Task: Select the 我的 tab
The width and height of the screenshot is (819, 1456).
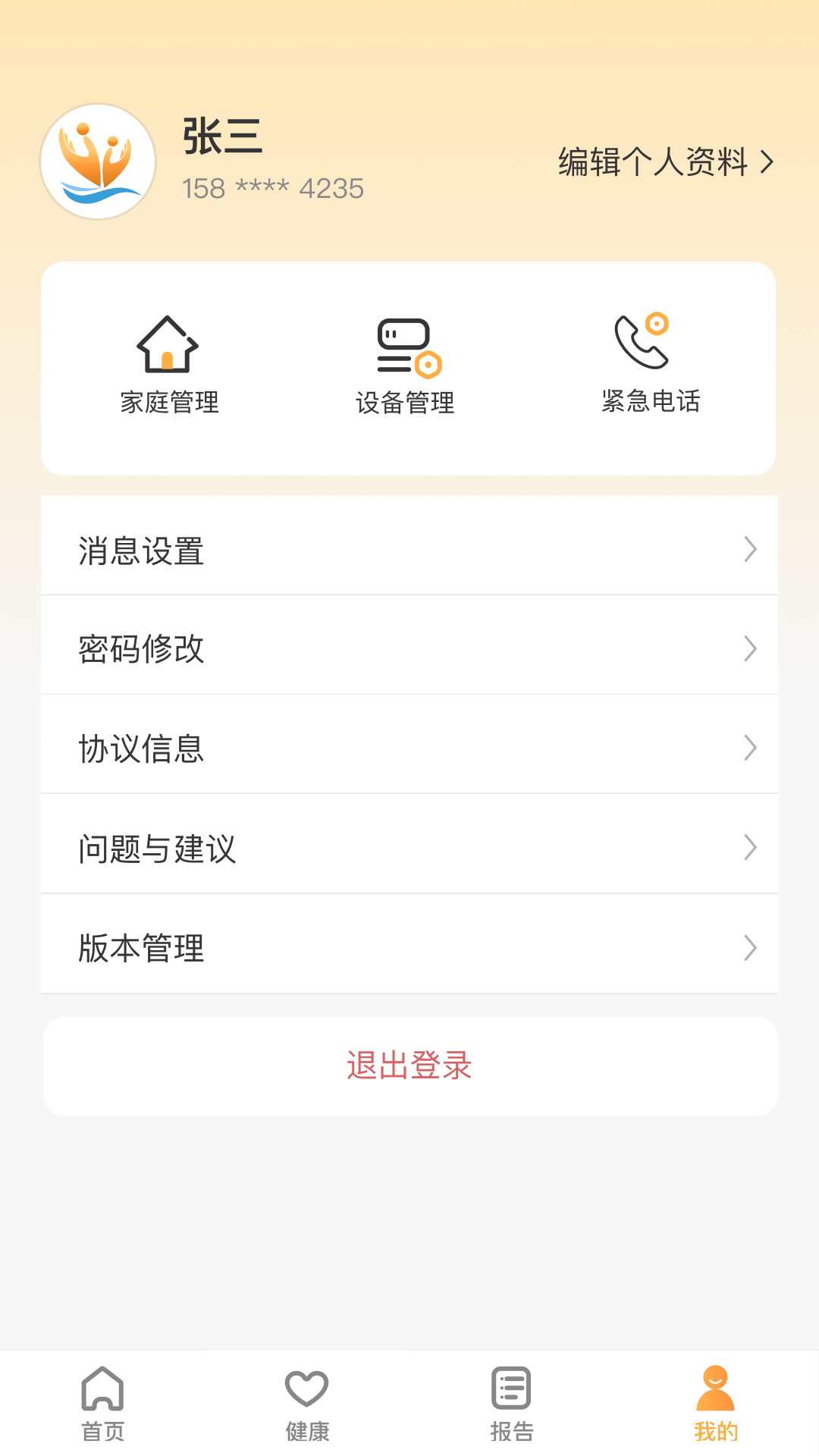Action: coord(715,1404)
